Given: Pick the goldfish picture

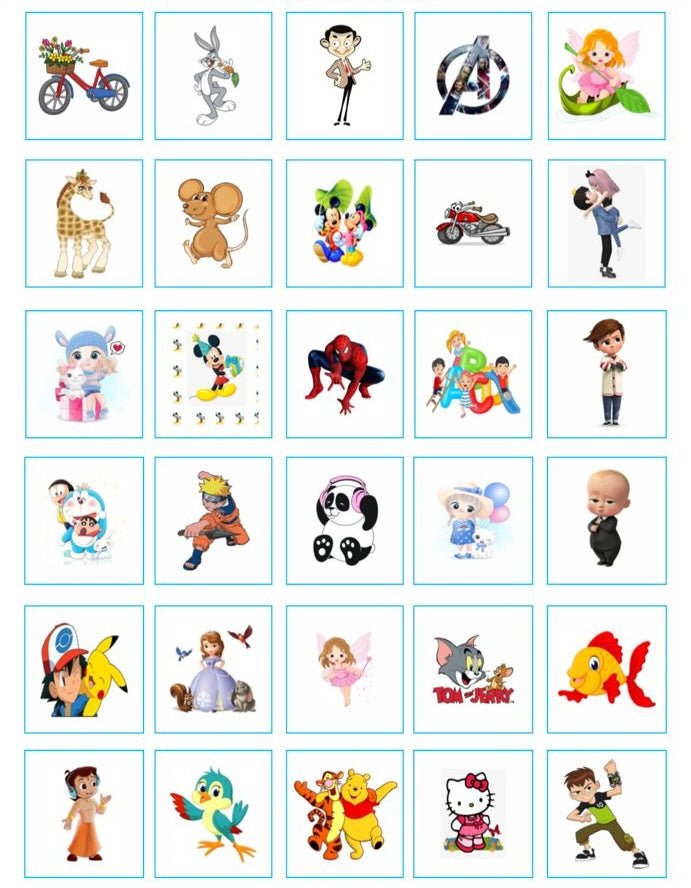Looking at the screenshot, I should pyautogui.click(x=606, y=668).
